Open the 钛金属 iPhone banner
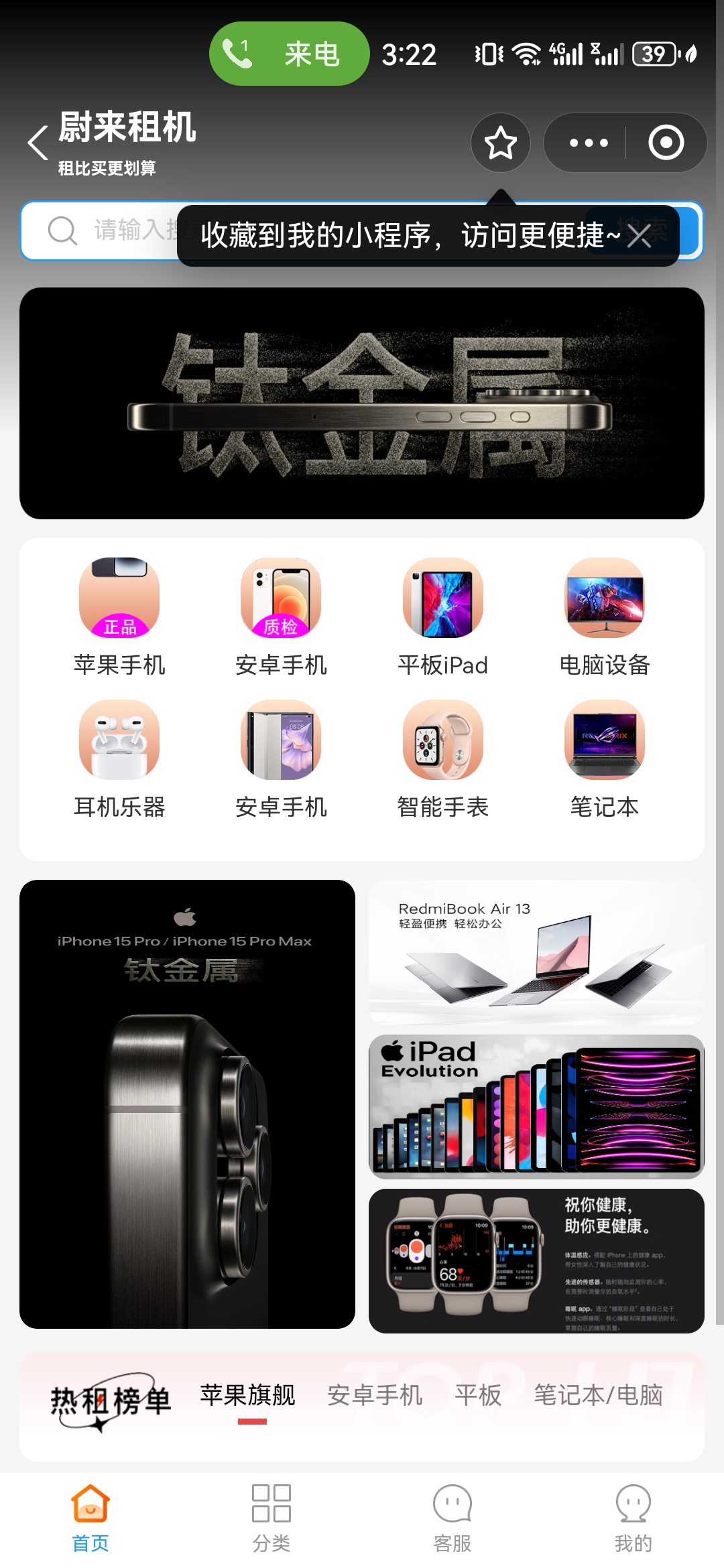 click(x=362, y=403)
